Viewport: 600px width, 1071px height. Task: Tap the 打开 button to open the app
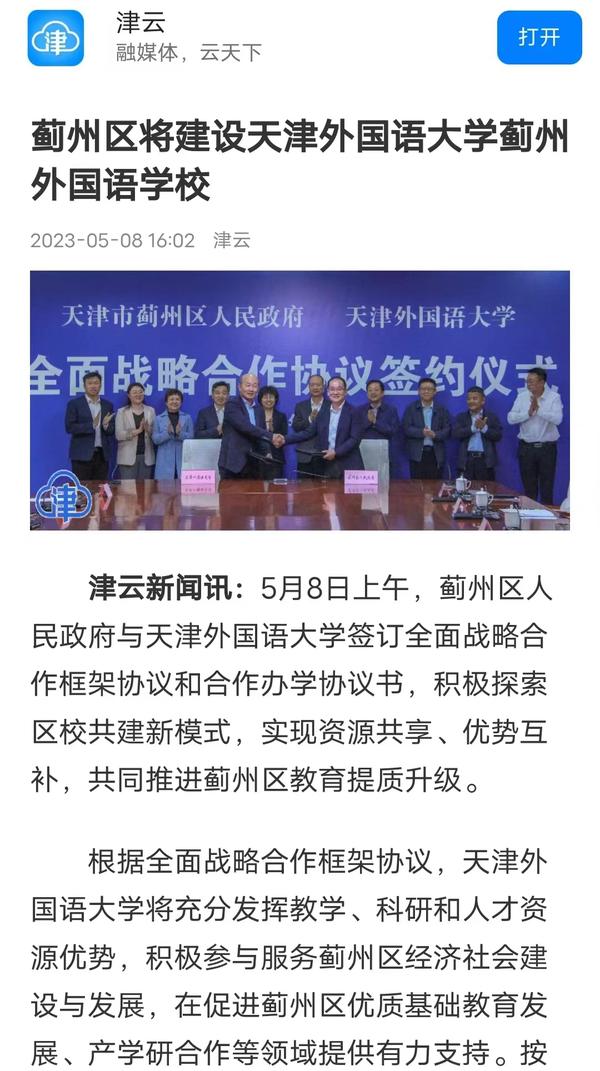pyautogui.click(x=539, y=38)
